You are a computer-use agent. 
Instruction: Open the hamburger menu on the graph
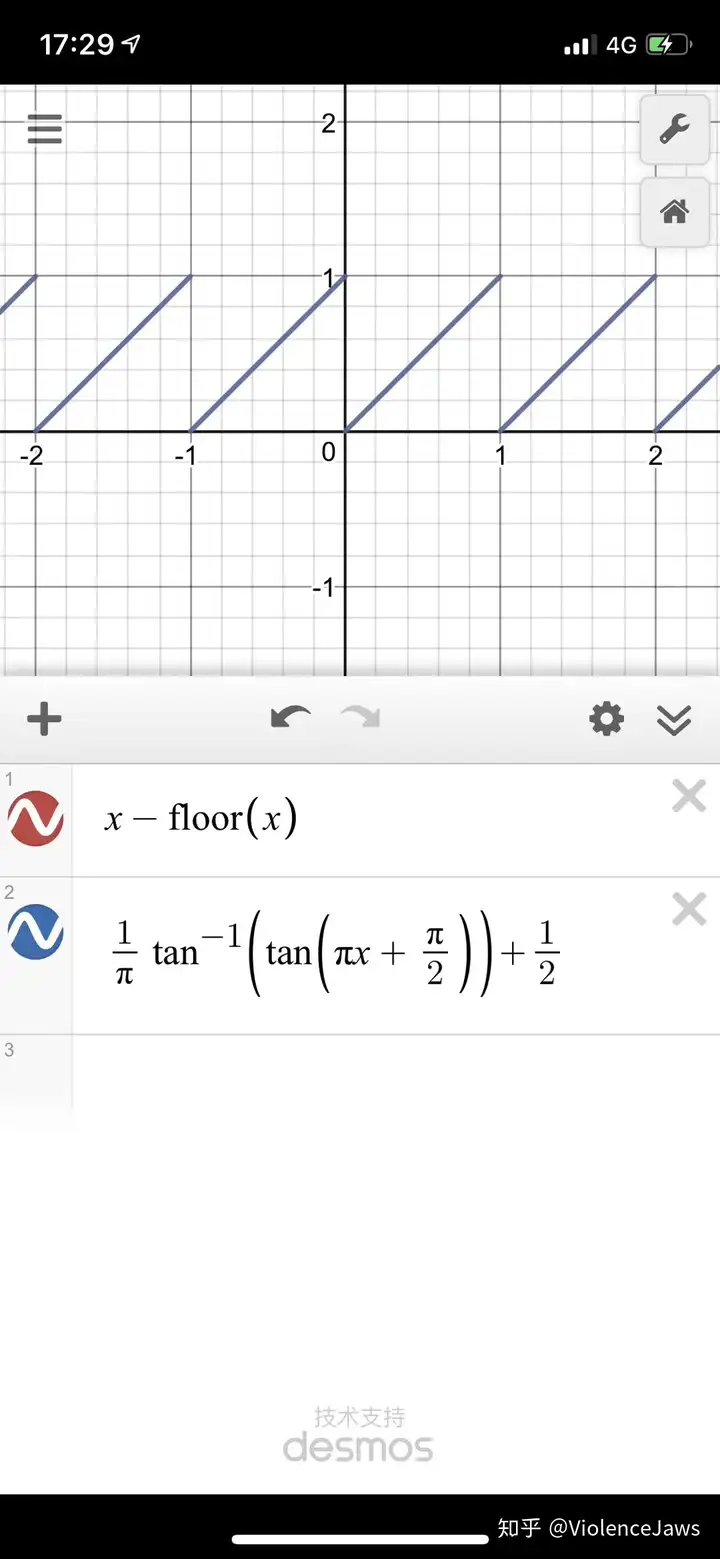click(44, 128)
